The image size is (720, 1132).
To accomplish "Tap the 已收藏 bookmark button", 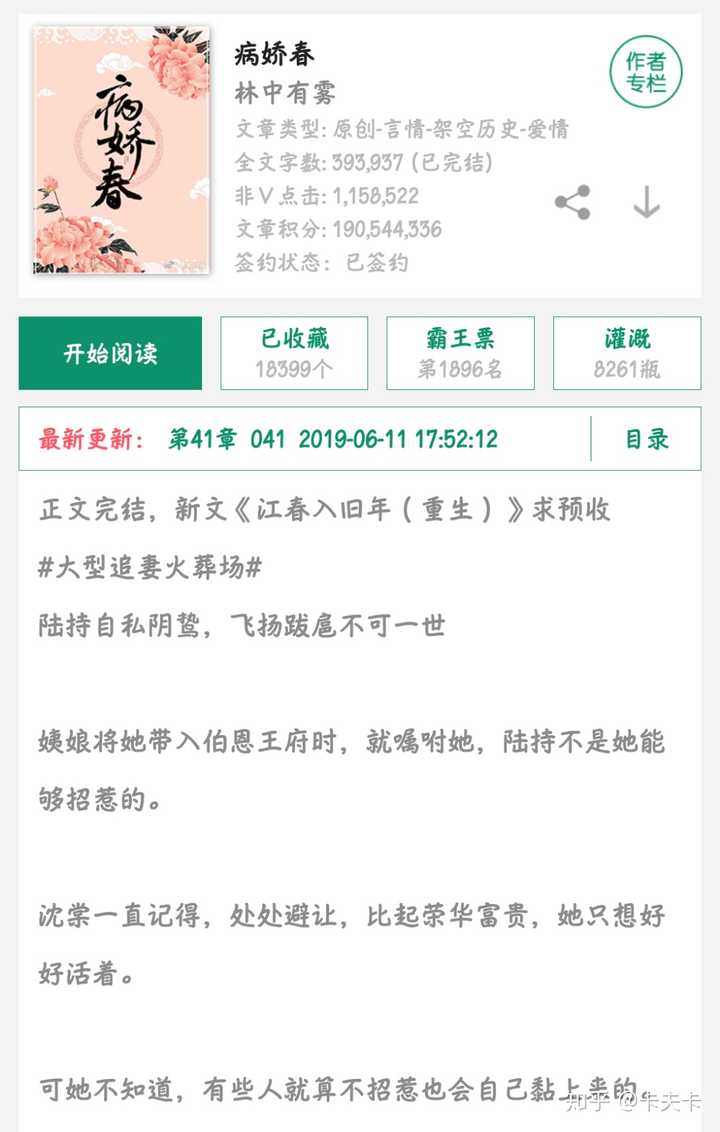I will click(x=294, y=354).
